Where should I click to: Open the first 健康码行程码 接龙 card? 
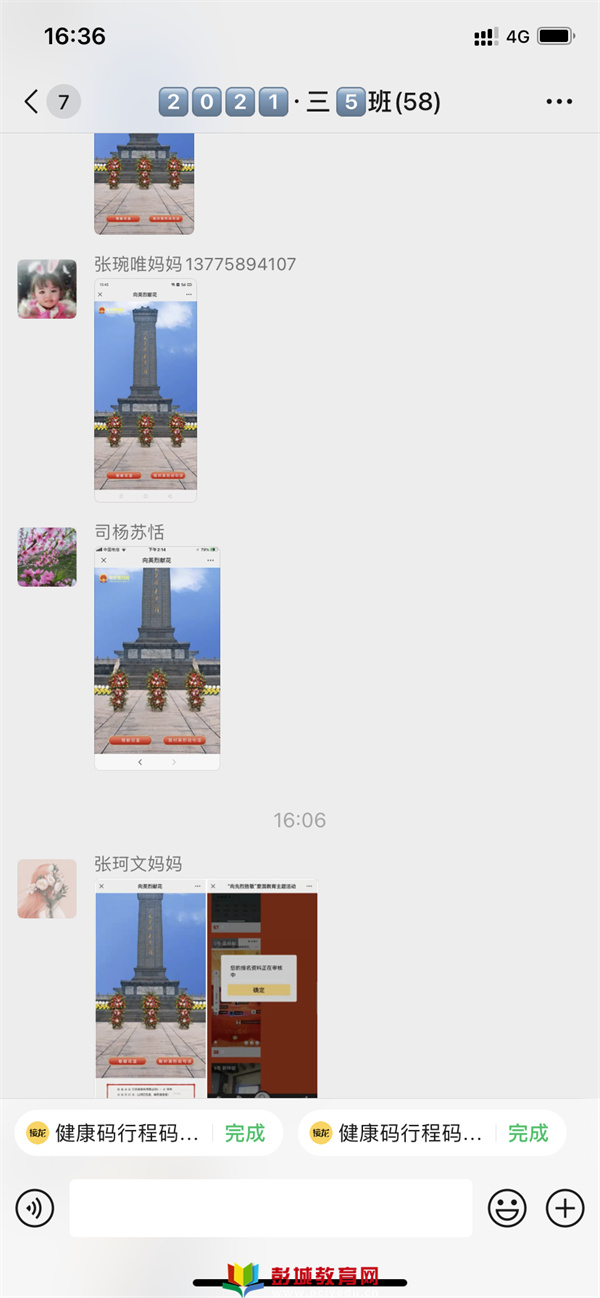pyautogui.click(x=148, y=1133)
